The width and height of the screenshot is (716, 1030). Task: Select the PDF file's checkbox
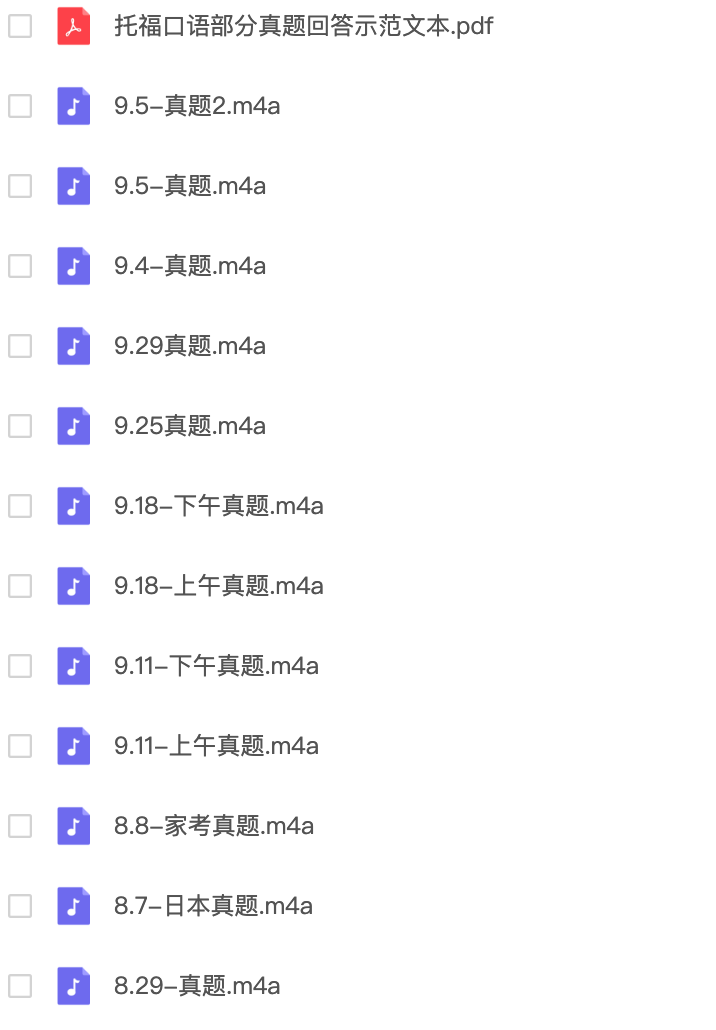(x=20, y=26)
